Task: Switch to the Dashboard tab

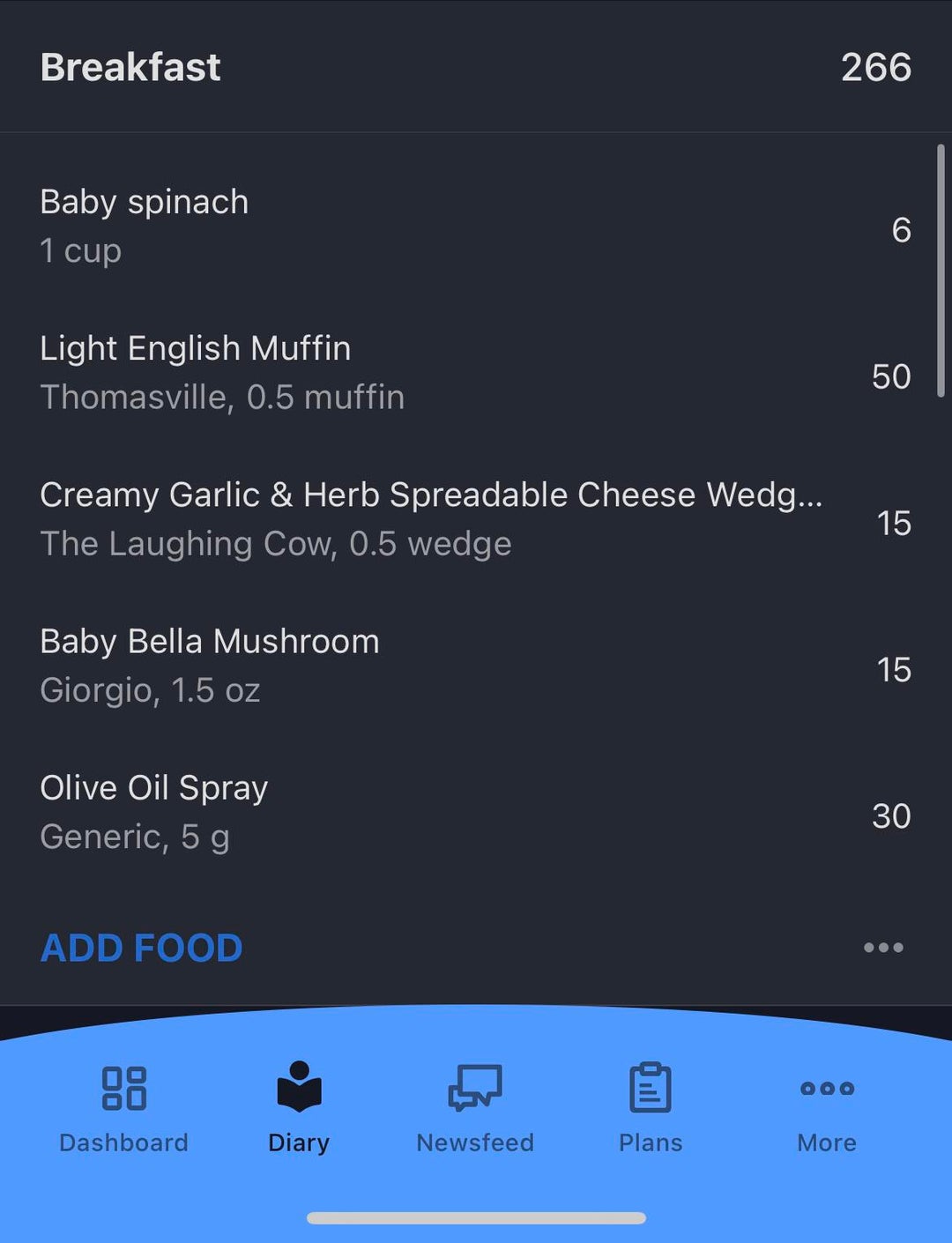Action: coord(123,1107)
